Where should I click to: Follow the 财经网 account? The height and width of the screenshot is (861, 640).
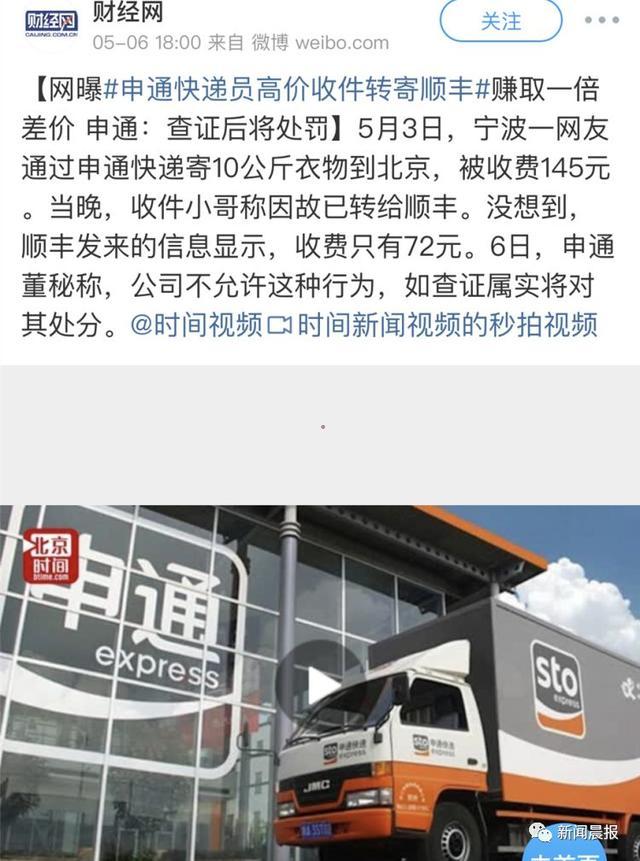pyautogui.click(x=500, y=20)
